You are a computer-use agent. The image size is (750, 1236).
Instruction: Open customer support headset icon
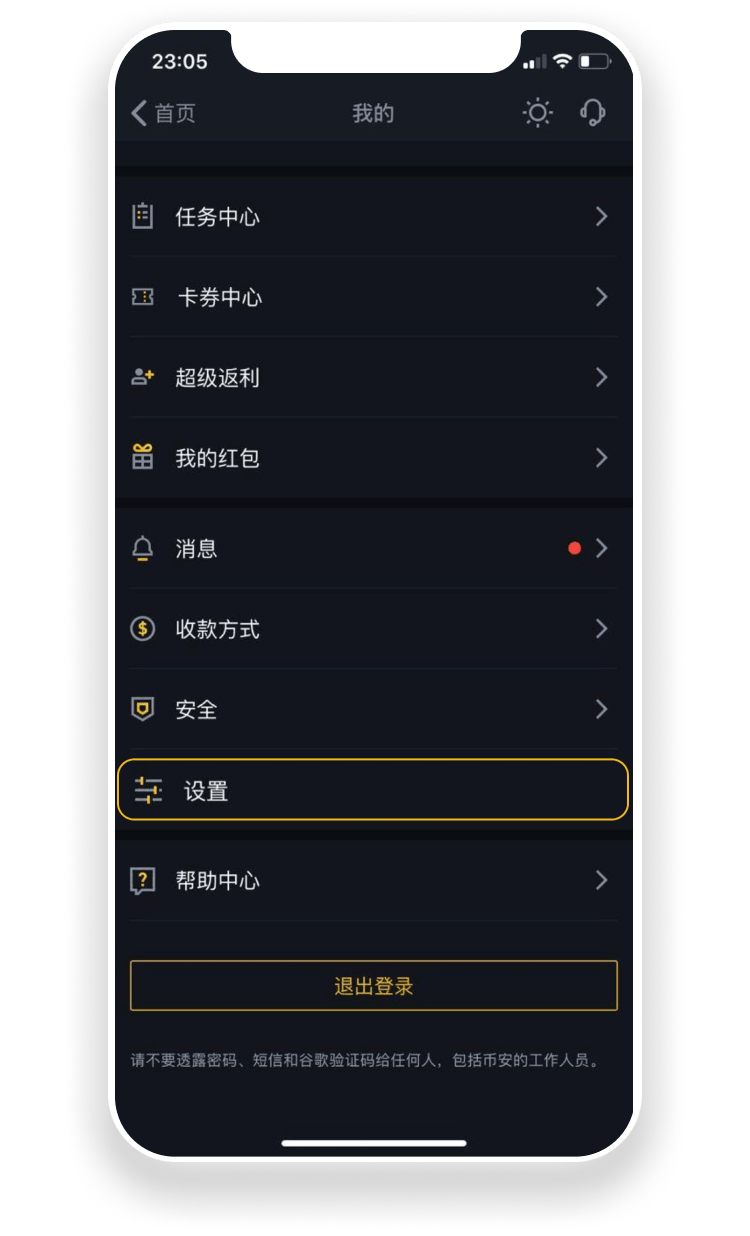click(593, 113)
